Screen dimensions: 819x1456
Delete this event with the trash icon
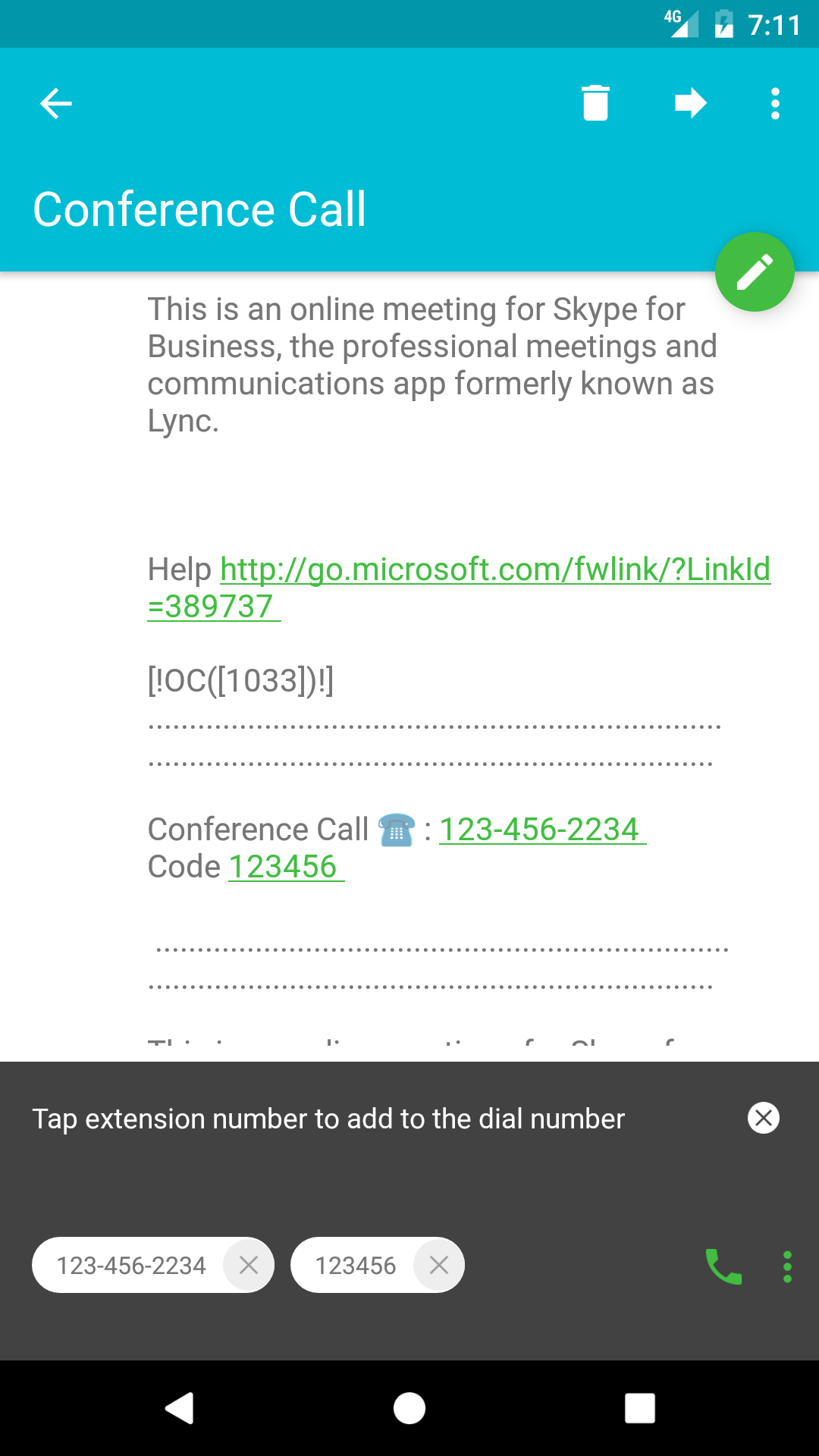595,103
